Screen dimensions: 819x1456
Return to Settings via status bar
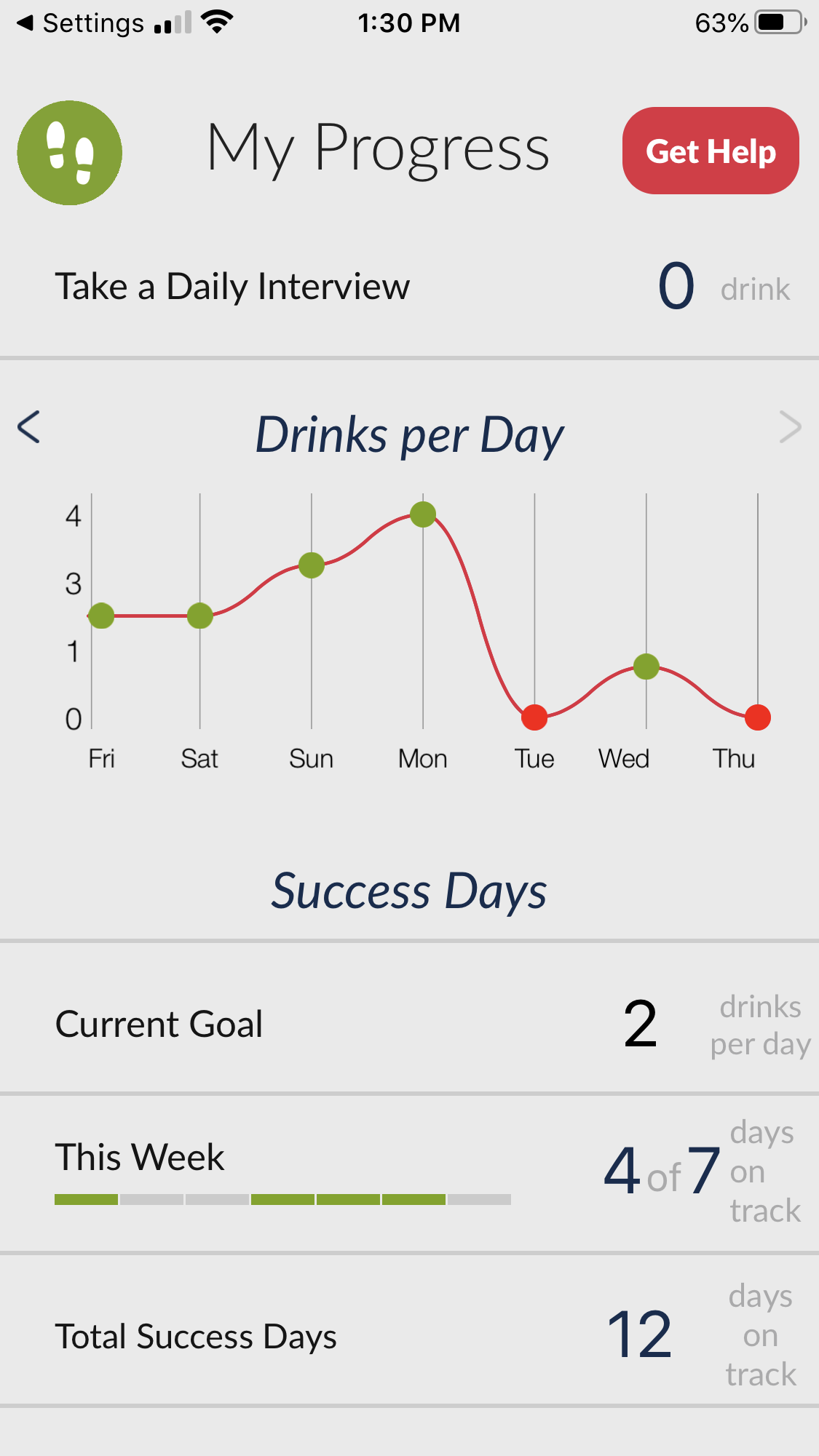[x=80, y=23]
